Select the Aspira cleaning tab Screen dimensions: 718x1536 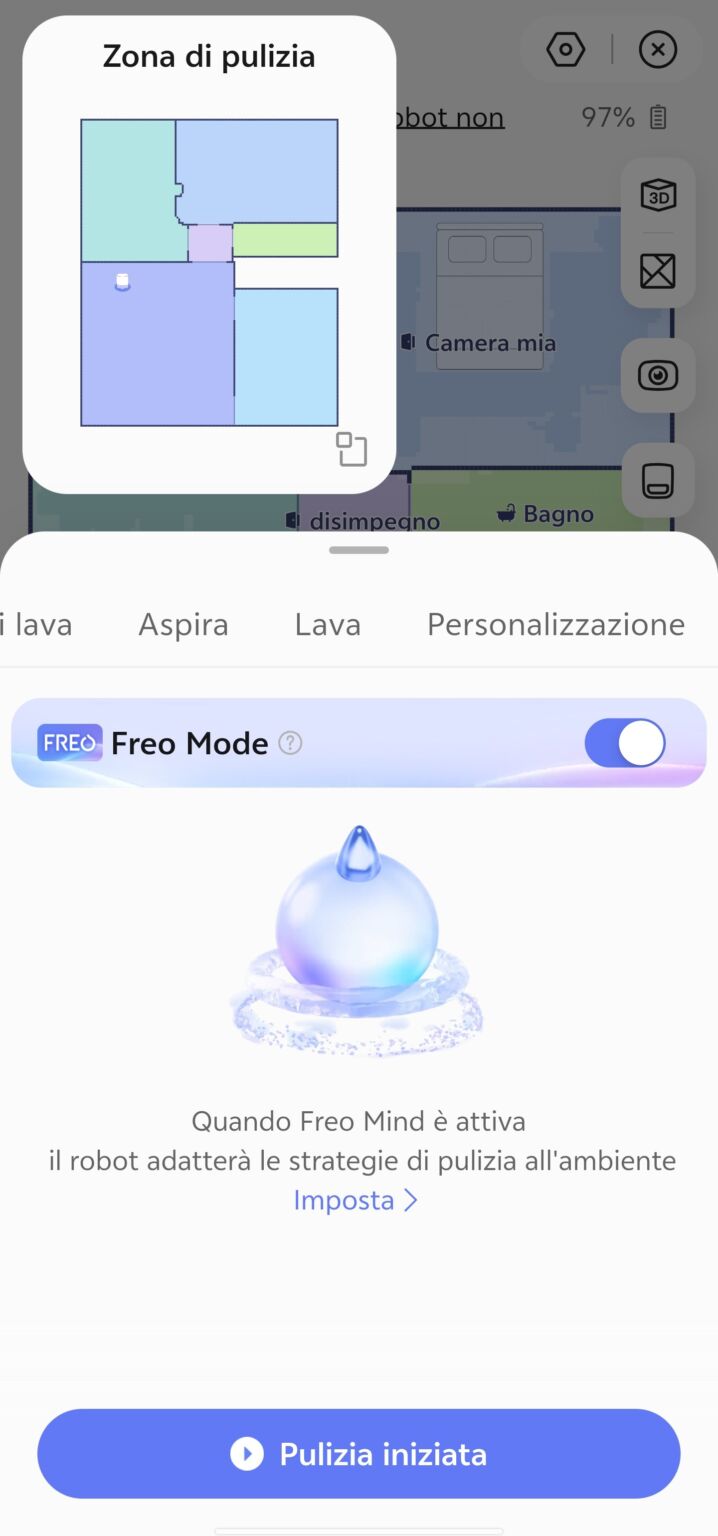(x=183, y=625)
